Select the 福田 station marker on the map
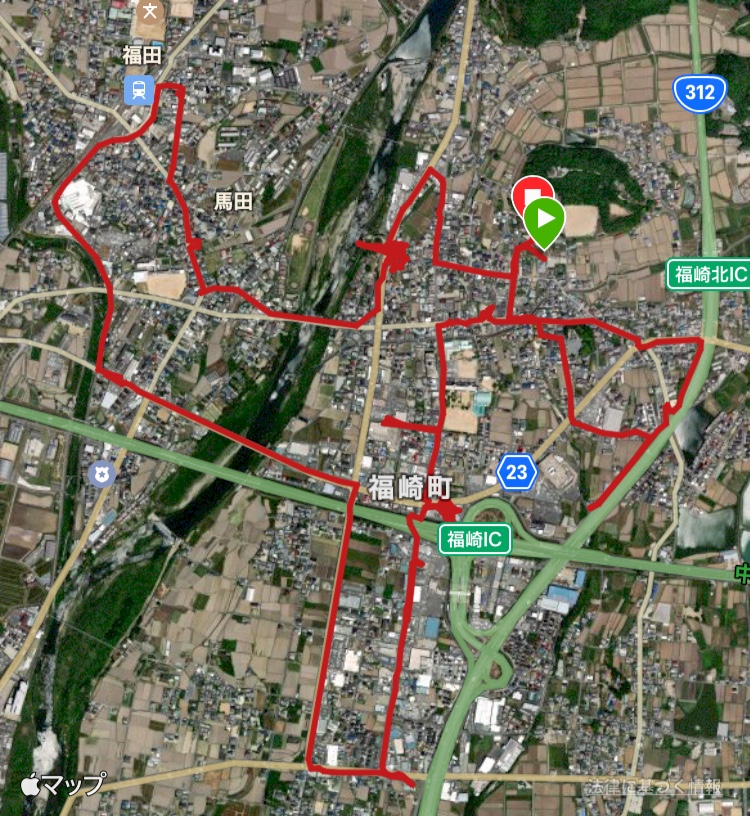This screenshot has height=816, width=750. [139, 91]
